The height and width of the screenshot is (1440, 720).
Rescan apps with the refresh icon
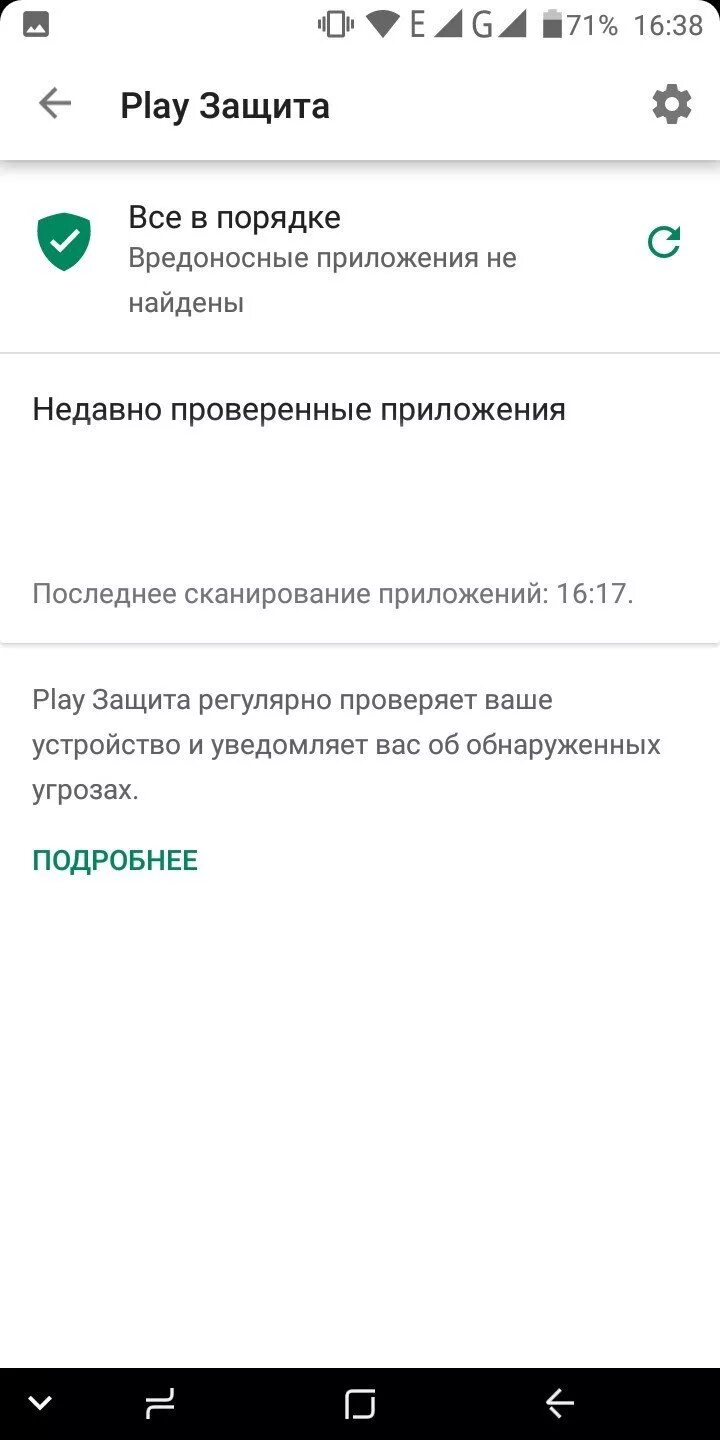(664, 242)
